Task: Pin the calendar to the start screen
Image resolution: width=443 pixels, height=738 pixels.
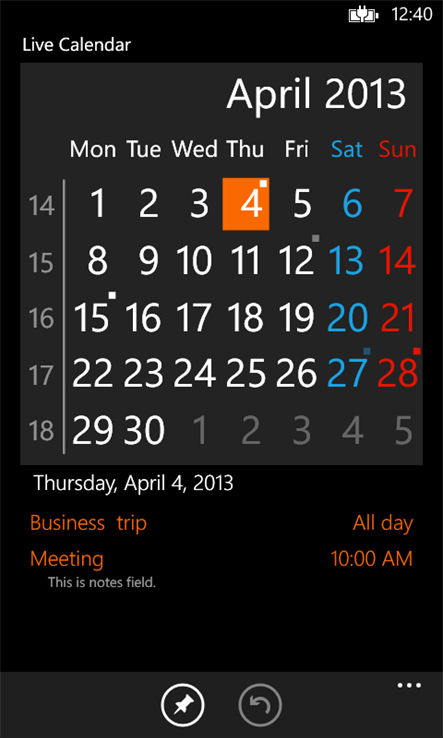Action: tap(182, 706)
